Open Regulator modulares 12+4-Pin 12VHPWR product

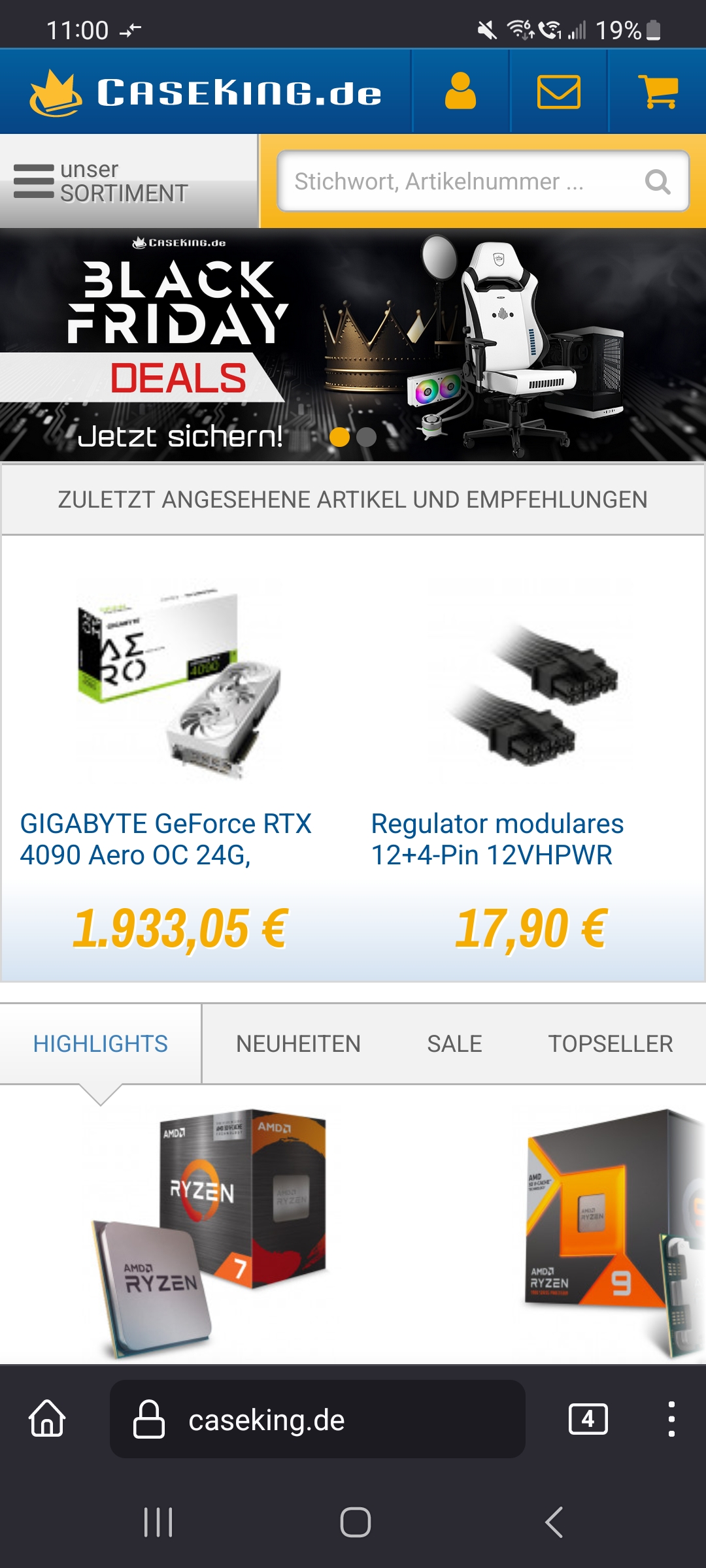[x=497, y=839]
